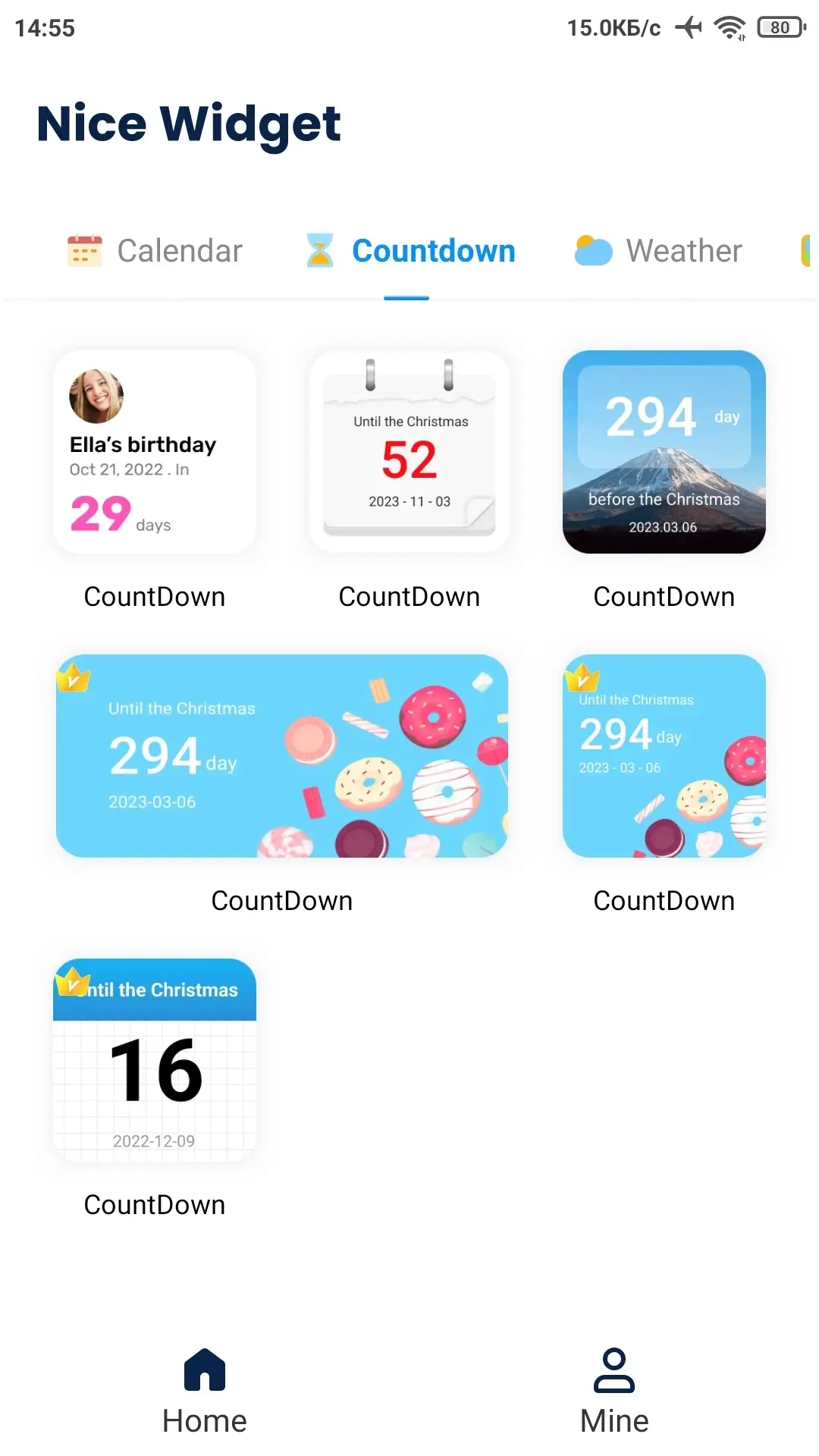The width and height of the screenshot is (819, 1456).
Task: Choose the paper calendar widget showing 52
Action: (x=409, y=452)
